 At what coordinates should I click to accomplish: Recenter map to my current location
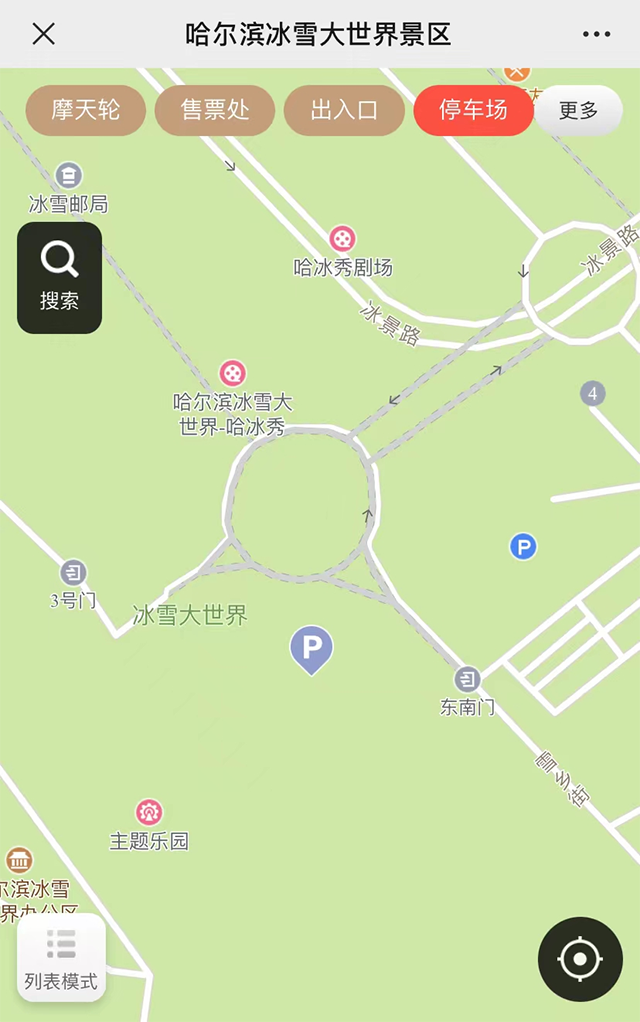(x=580, y=960)
